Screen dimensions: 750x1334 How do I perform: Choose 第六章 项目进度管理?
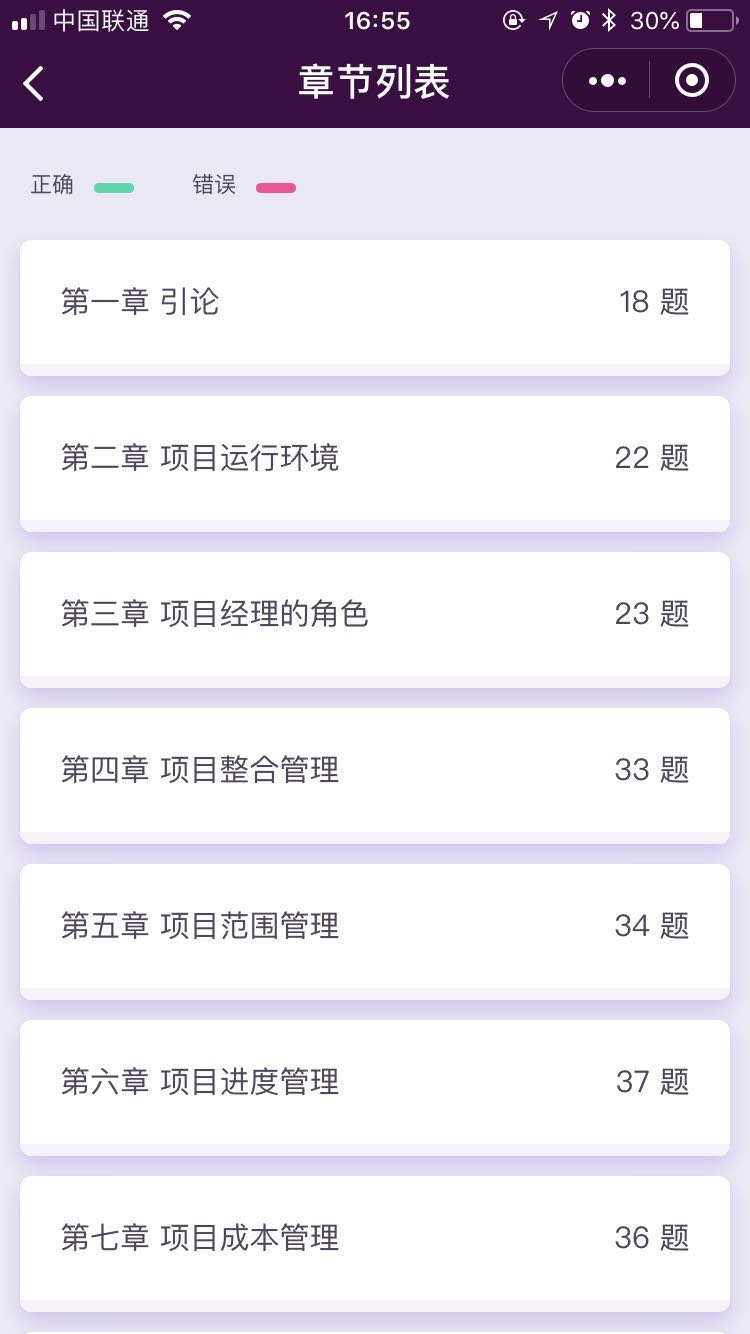pos(375,1088)
